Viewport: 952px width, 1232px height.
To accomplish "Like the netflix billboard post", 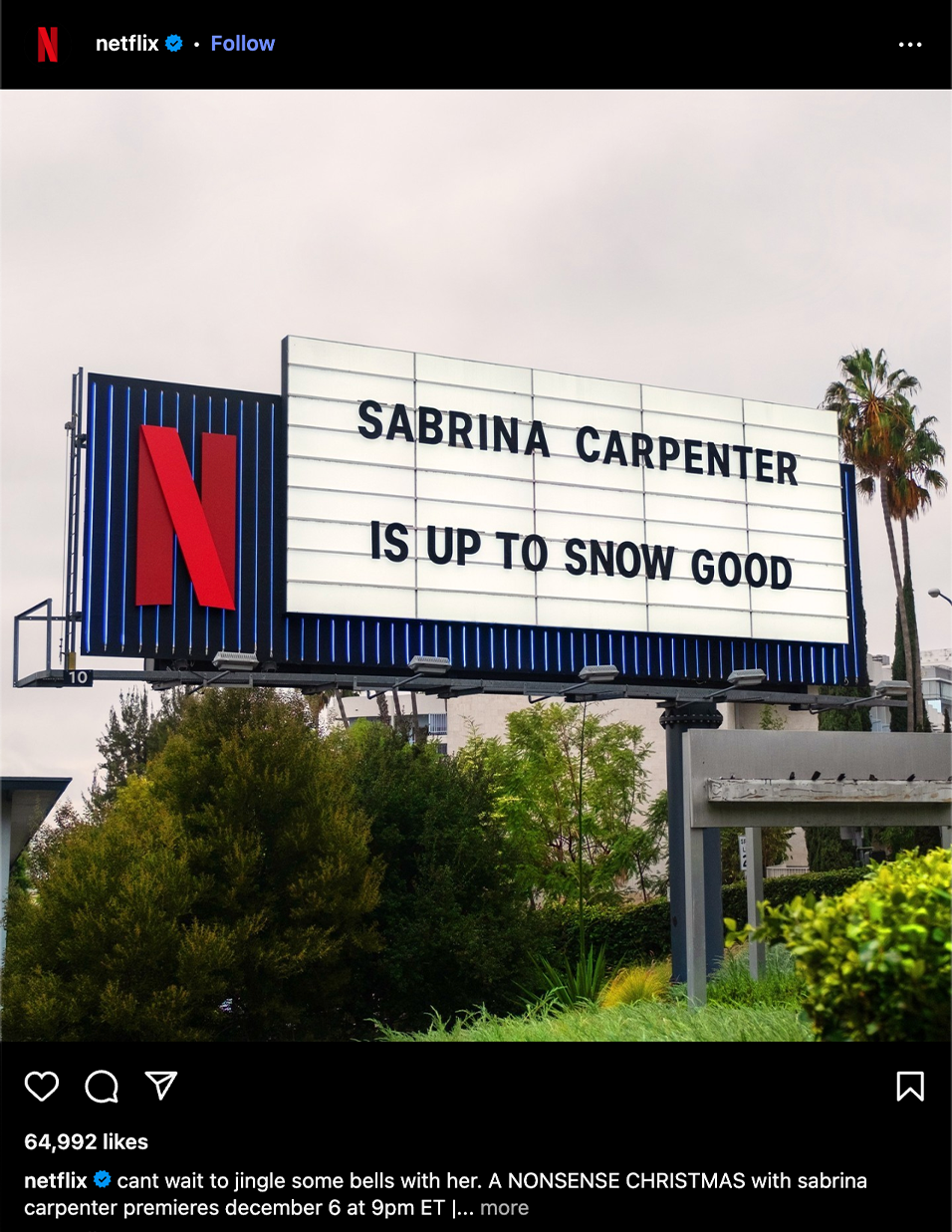I will [42, 1086].
